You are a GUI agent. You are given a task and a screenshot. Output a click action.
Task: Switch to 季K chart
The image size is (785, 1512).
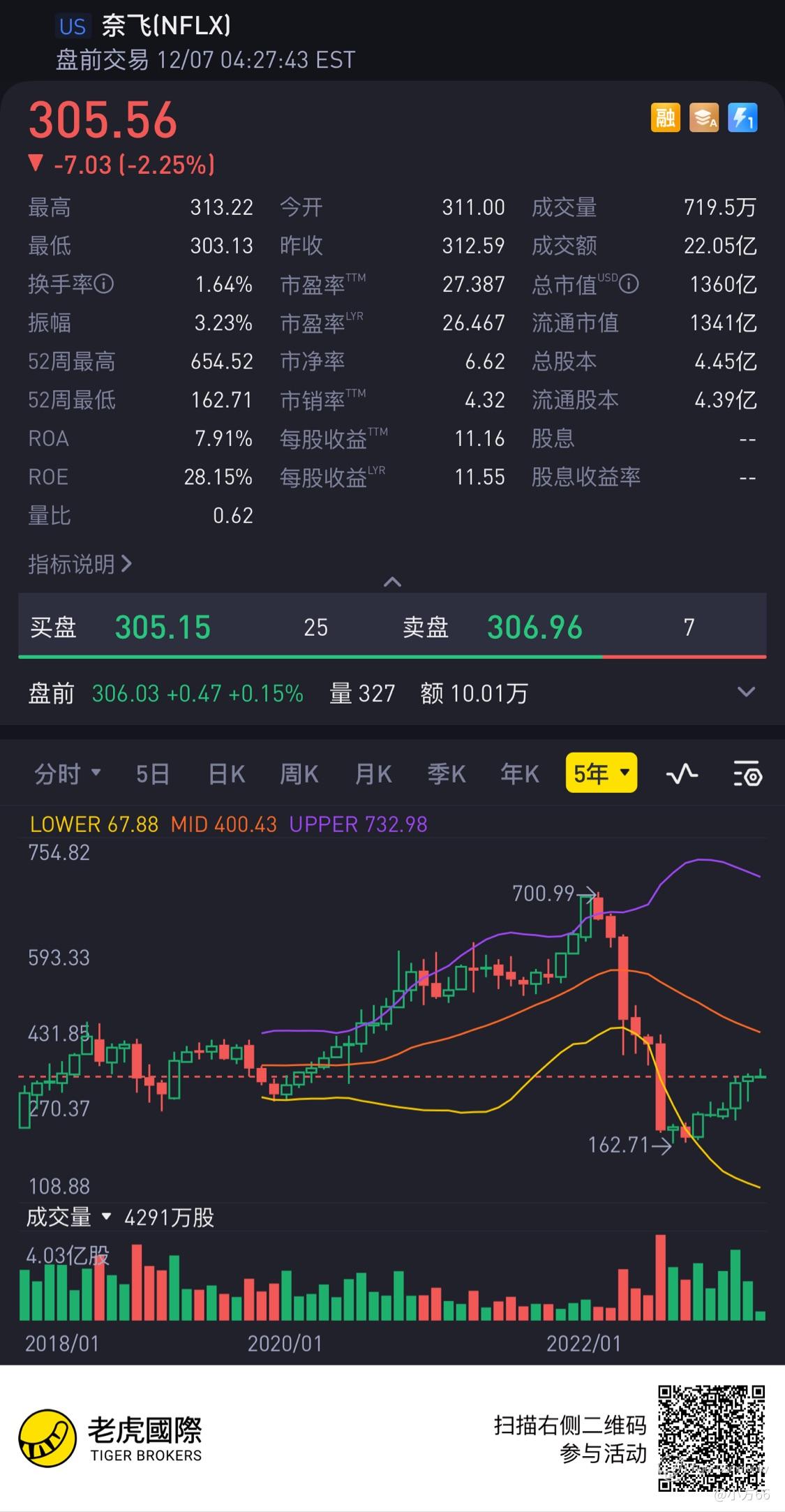[x=446, y=773]
